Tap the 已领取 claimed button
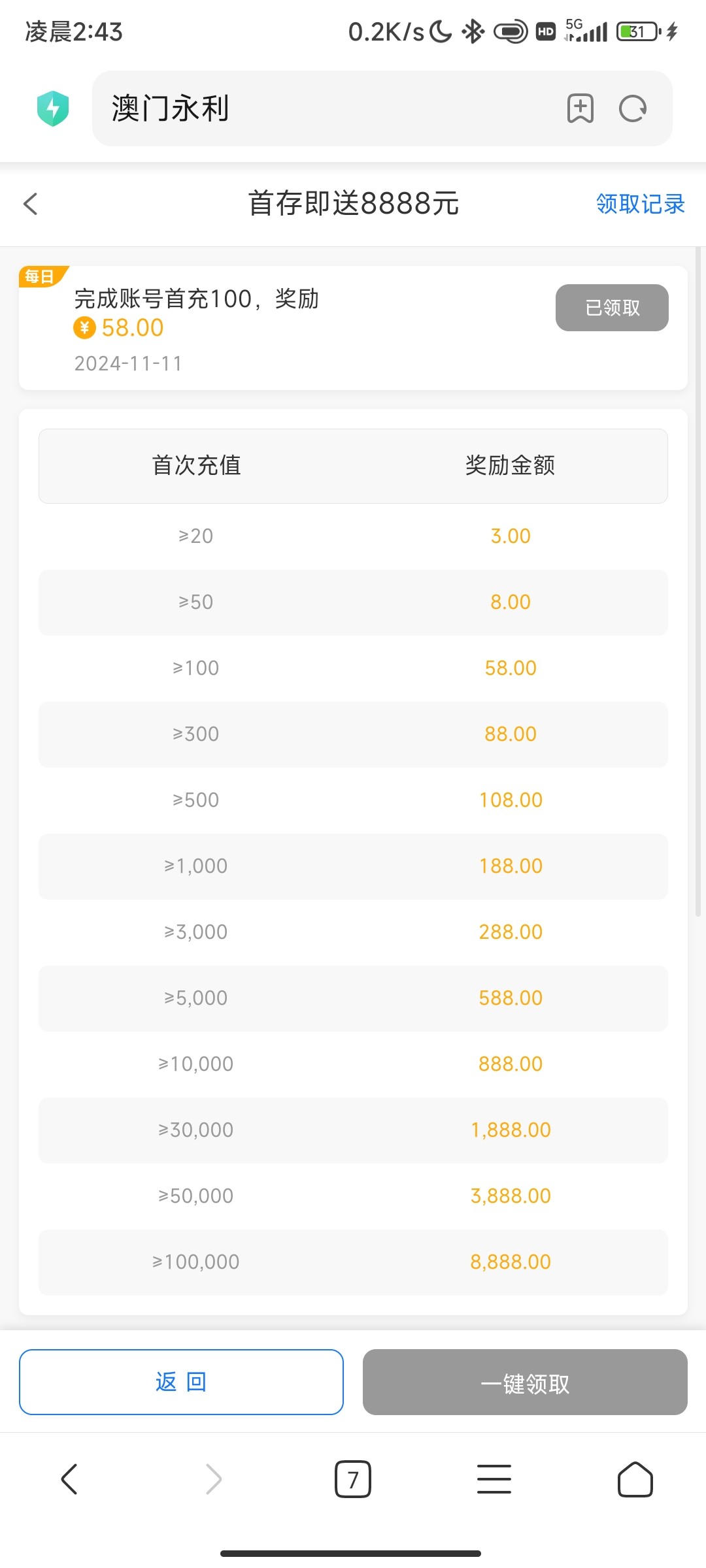 [x=611, y=307]
